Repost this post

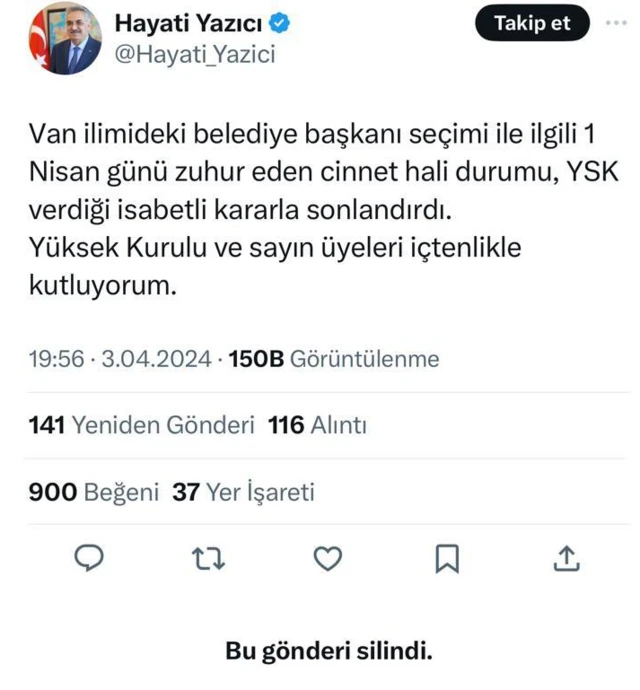(209, 558)
